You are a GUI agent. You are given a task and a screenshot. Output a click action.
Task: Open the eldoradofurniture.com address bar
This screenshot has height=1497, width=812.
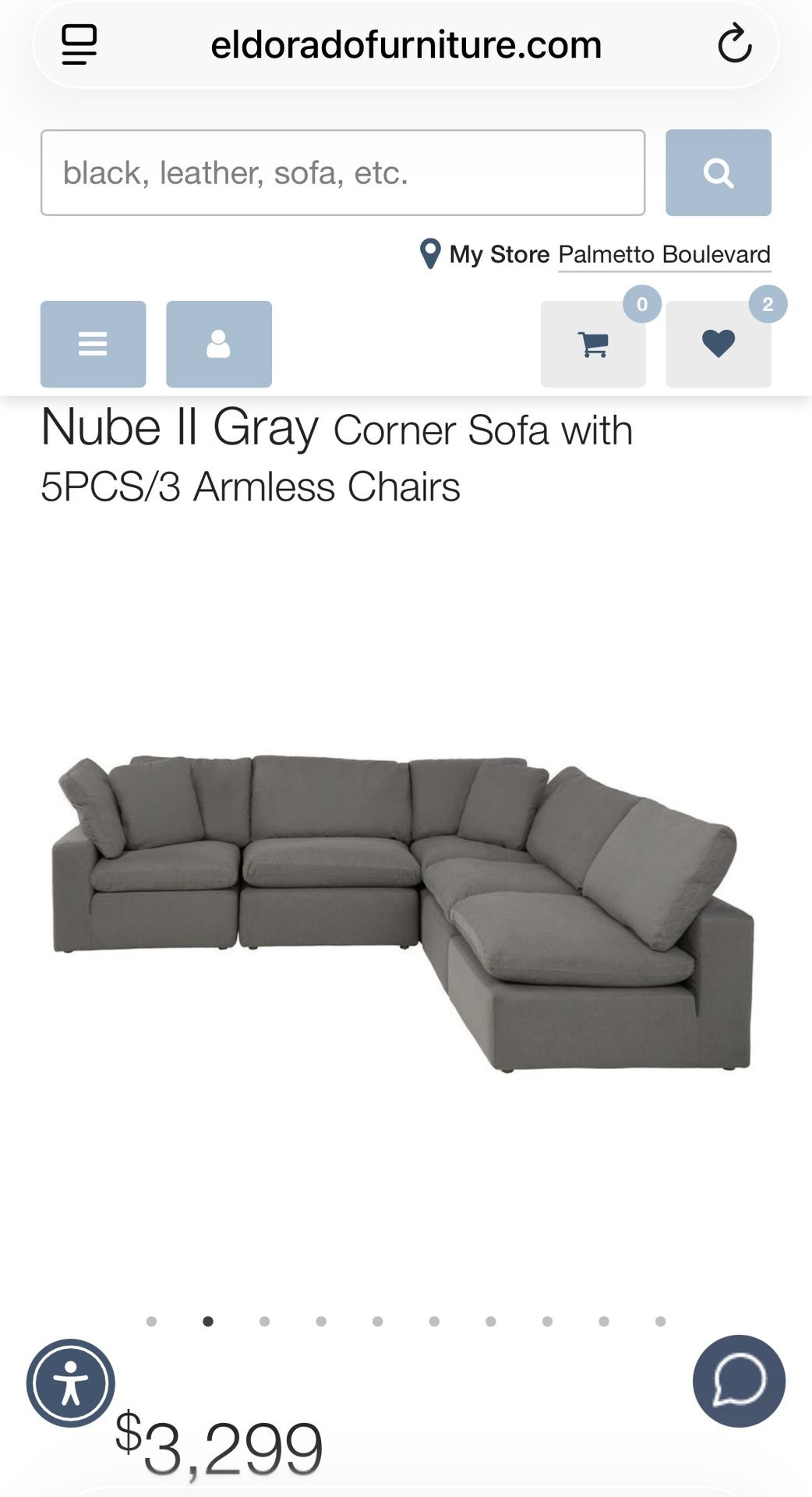(406, 44)
